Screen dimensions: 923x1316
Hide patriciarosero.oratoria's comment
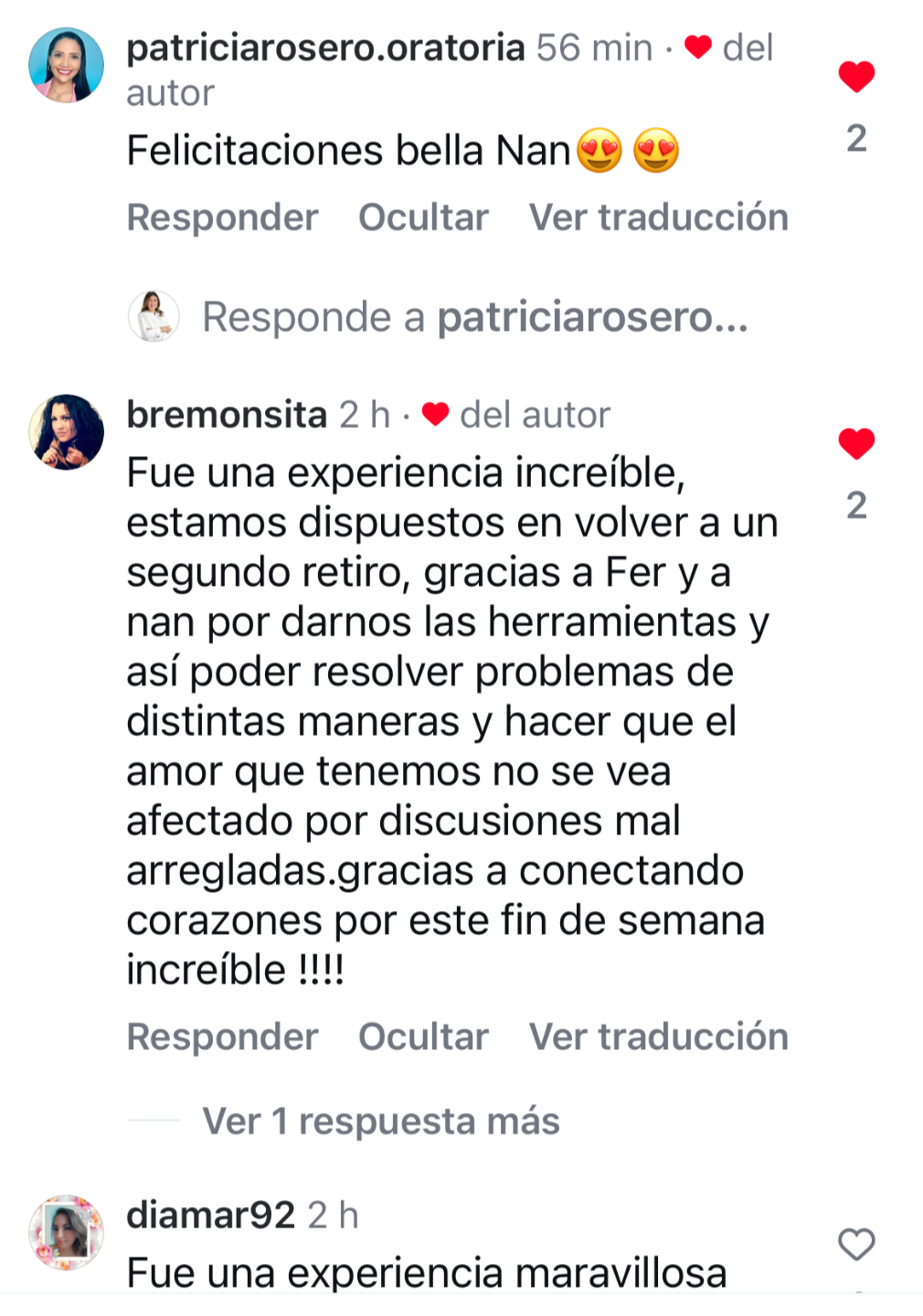click(423, 218)
